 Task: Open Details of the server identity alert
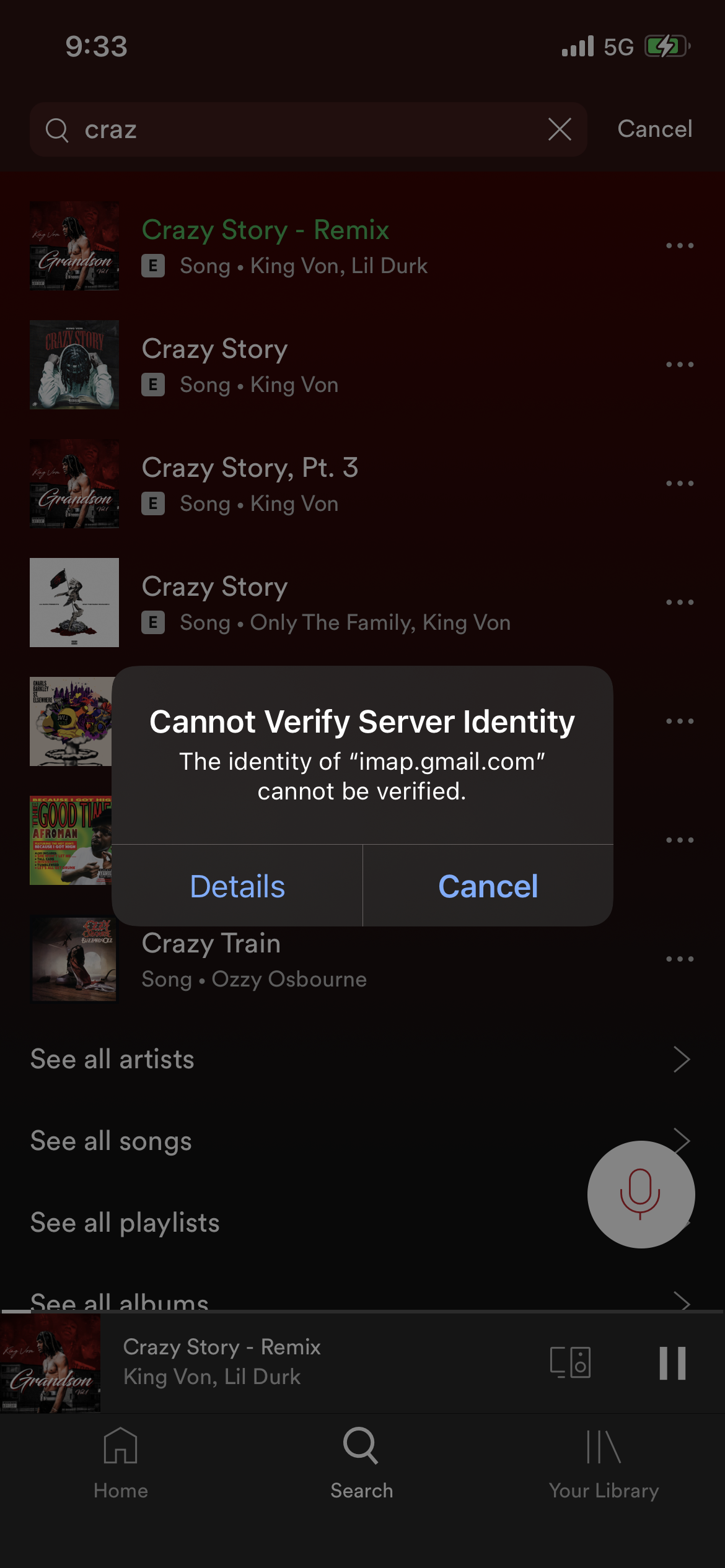[x=237, y=886]
